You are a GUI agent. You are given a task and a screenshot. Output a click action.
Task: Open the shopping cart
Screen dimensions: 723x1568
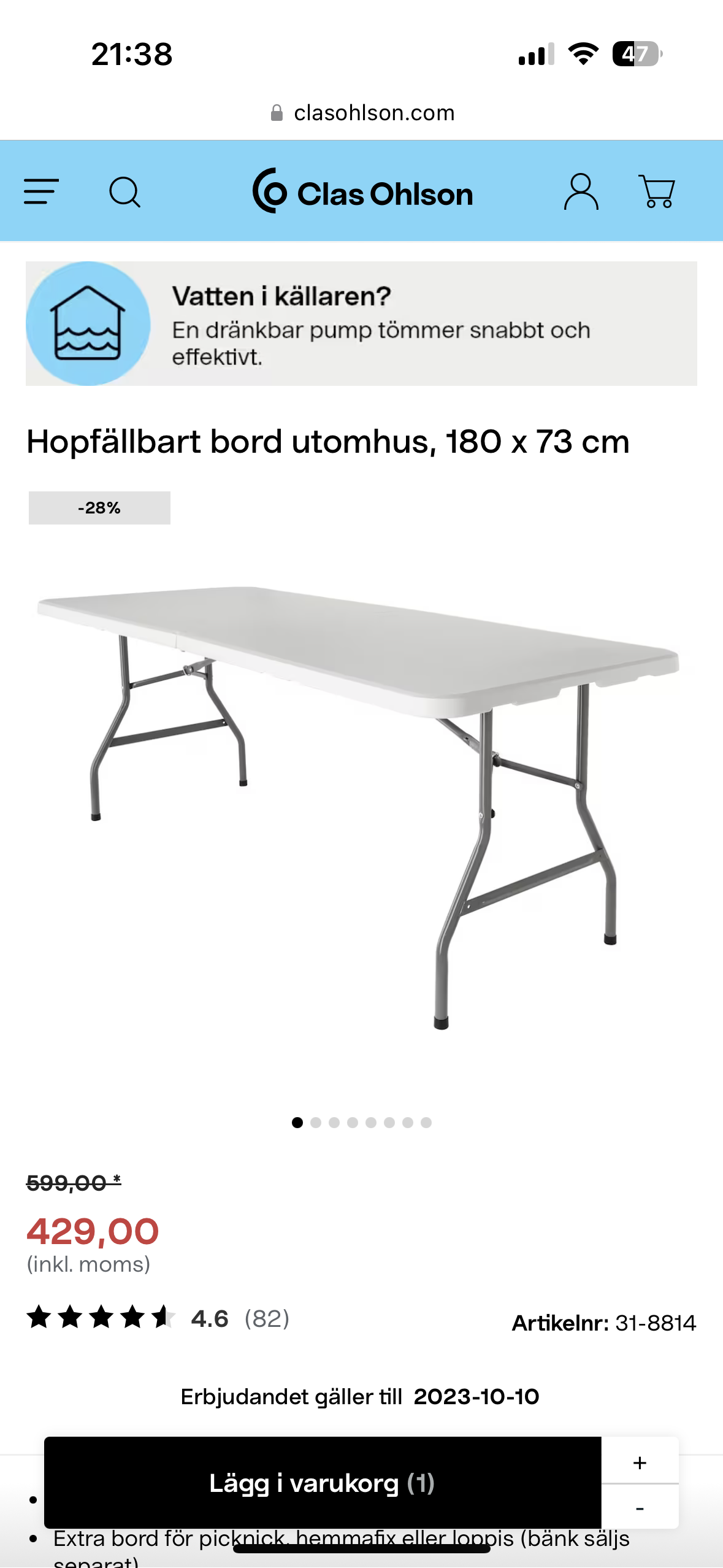[x=657, y=192]
